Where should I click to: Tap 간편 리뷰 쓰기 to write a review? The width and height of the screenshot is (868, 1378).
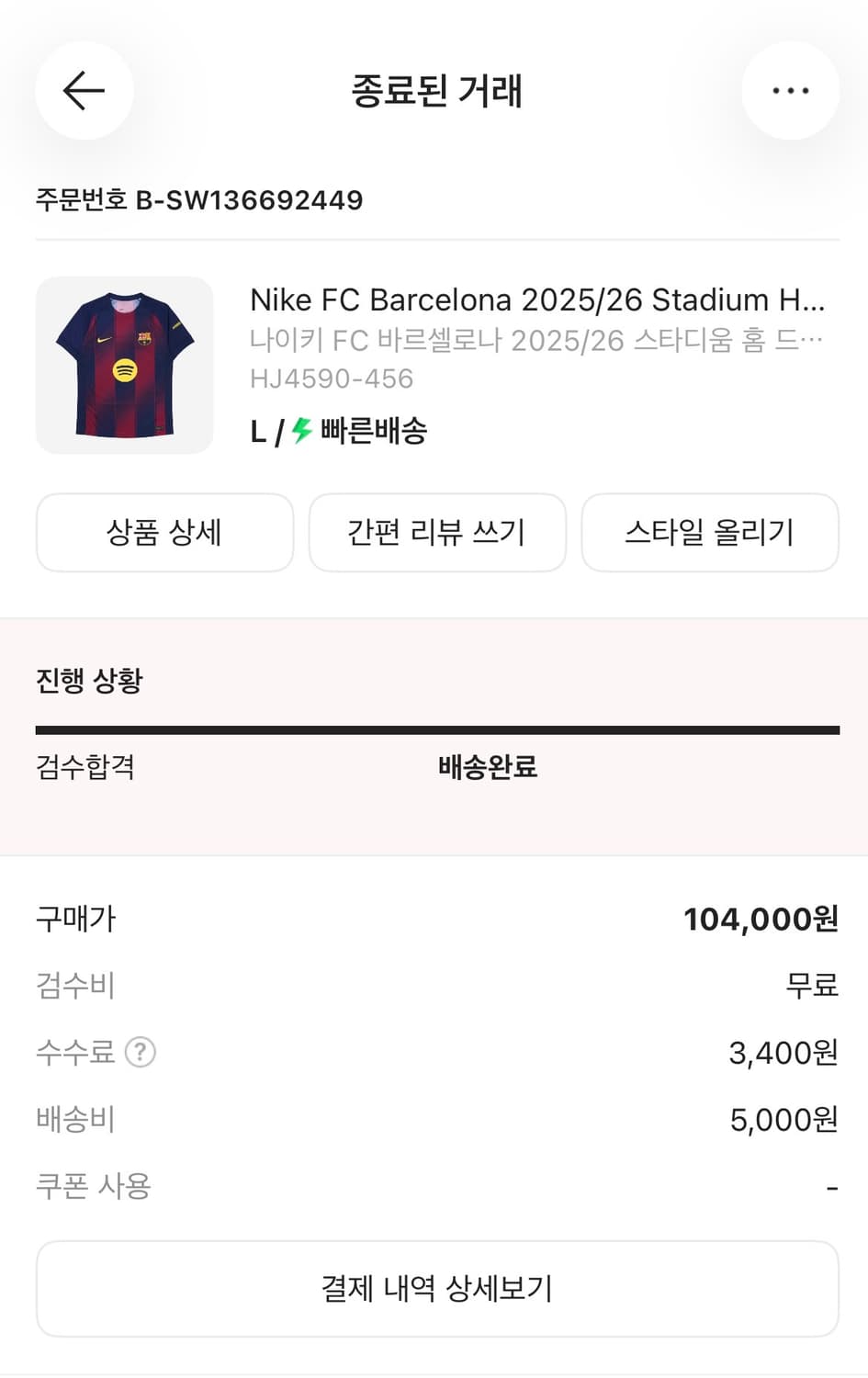coord(437,533)
